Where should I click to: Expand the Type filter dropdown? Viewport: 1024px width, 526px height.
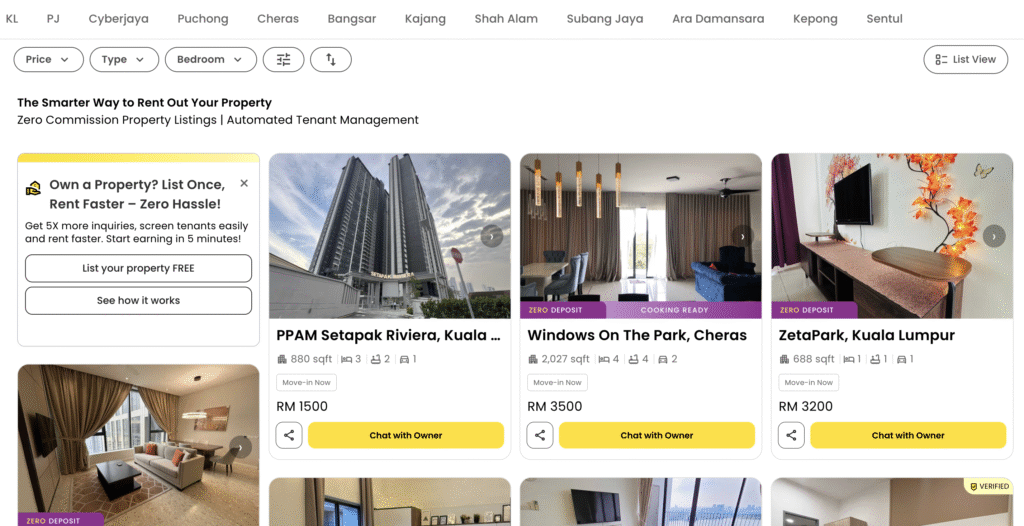click(124, 60)
